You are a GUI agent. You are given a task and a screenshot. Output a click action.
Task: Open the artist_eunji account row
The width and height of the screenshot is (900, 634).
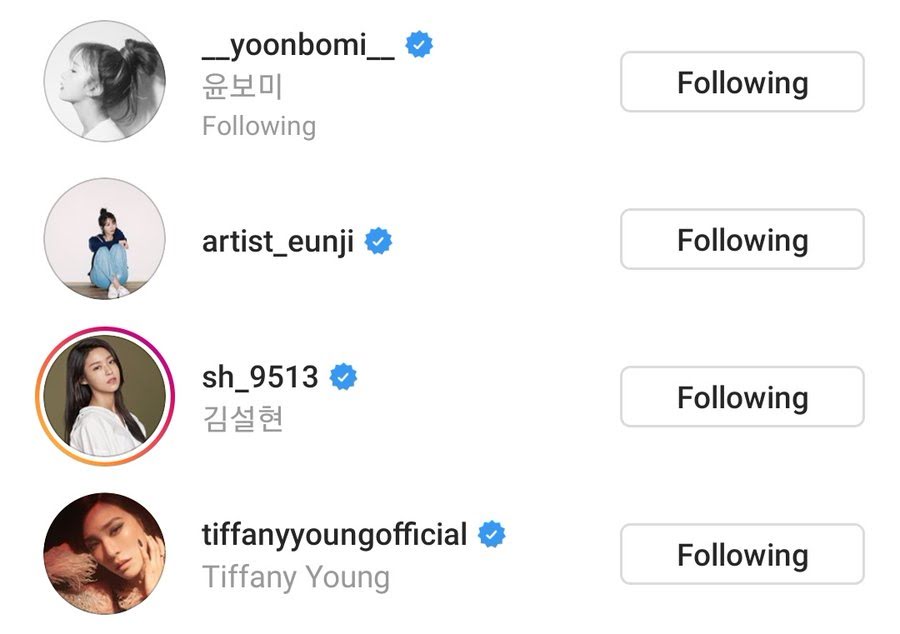[x=278, y=241]
